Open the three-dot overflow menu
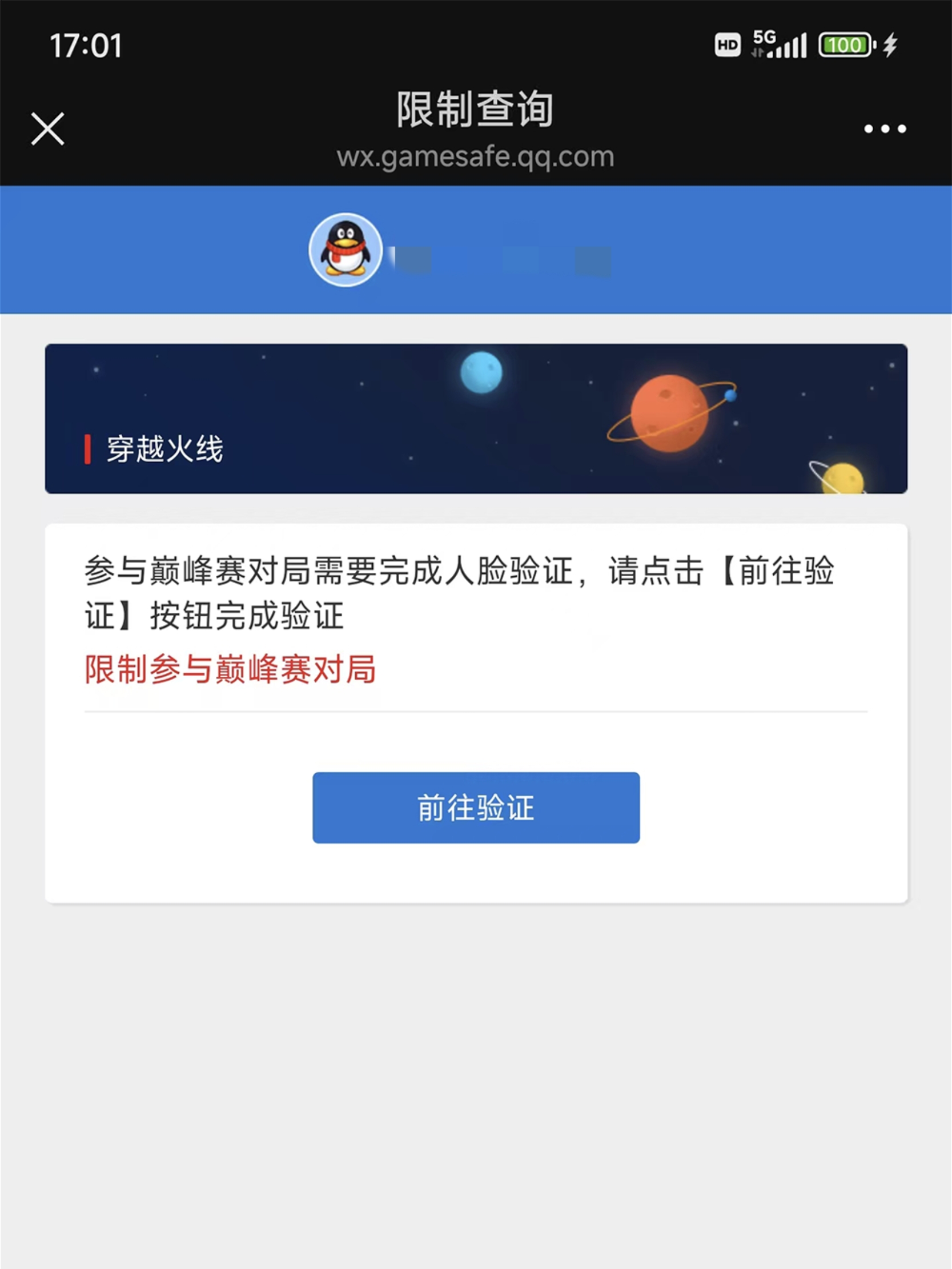This screenshot has height=1269, width=952. tap(885, 128)
